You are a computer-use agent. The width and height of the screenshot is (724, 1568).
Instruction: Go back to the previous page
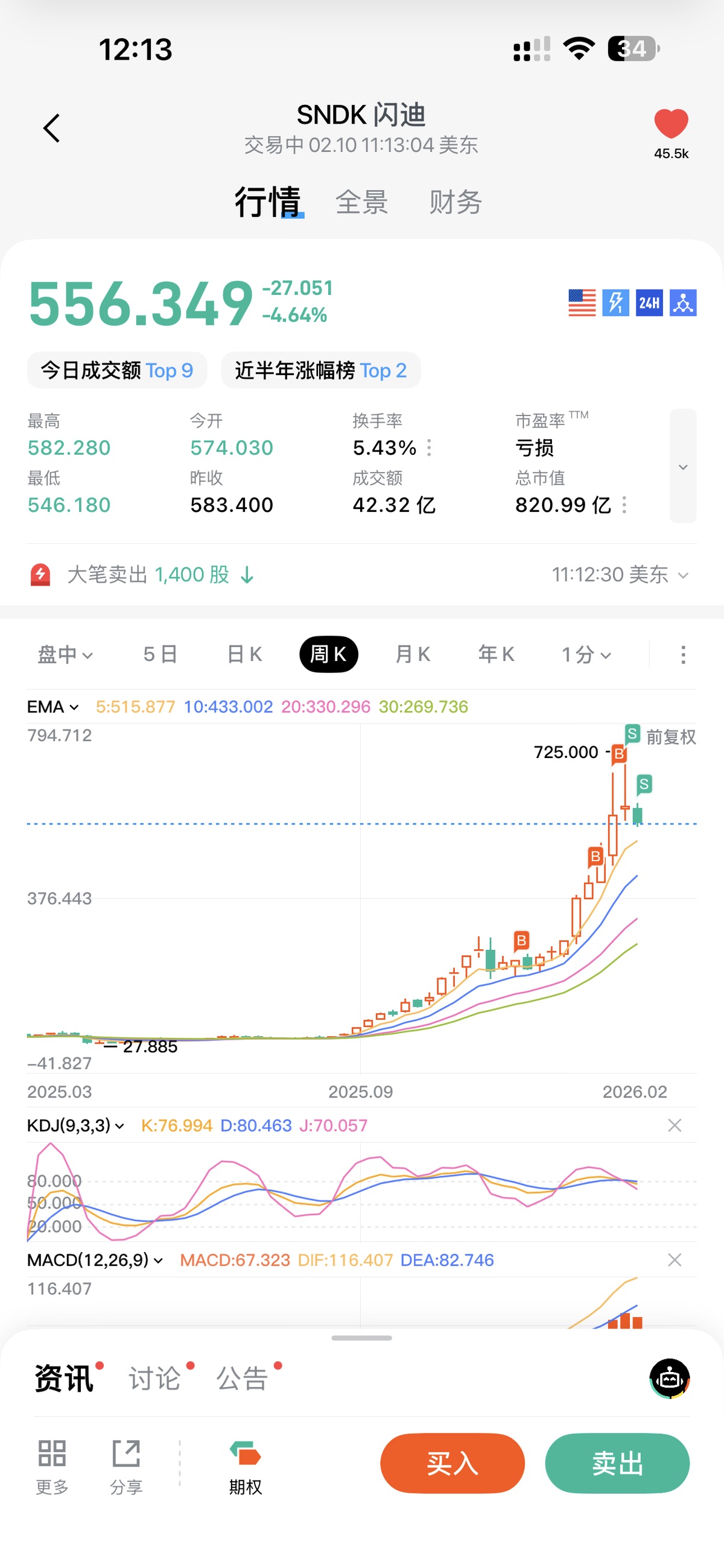[52, 128]
